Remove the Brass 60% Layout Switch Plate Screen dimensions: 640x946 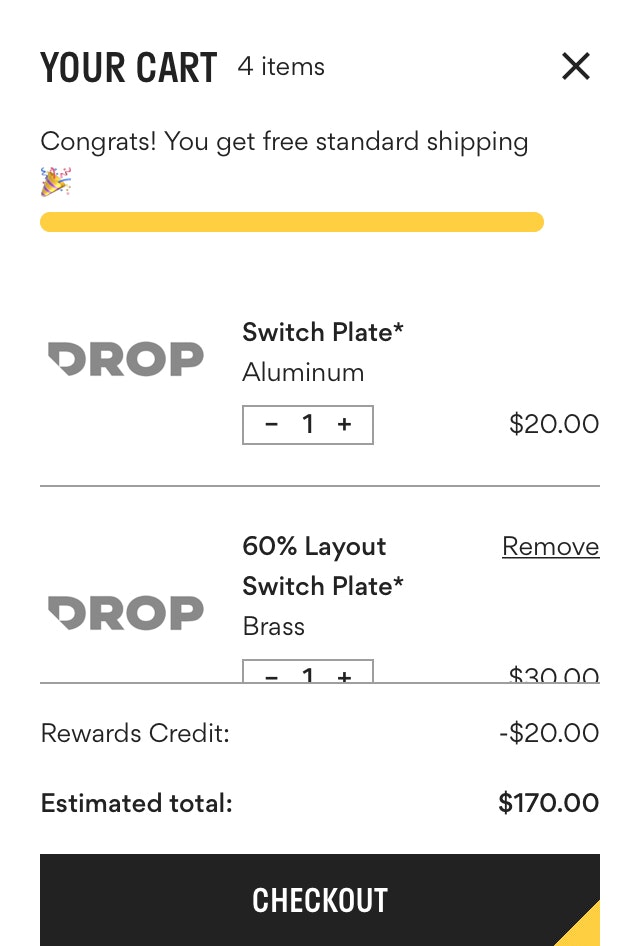tap(550, 546)
